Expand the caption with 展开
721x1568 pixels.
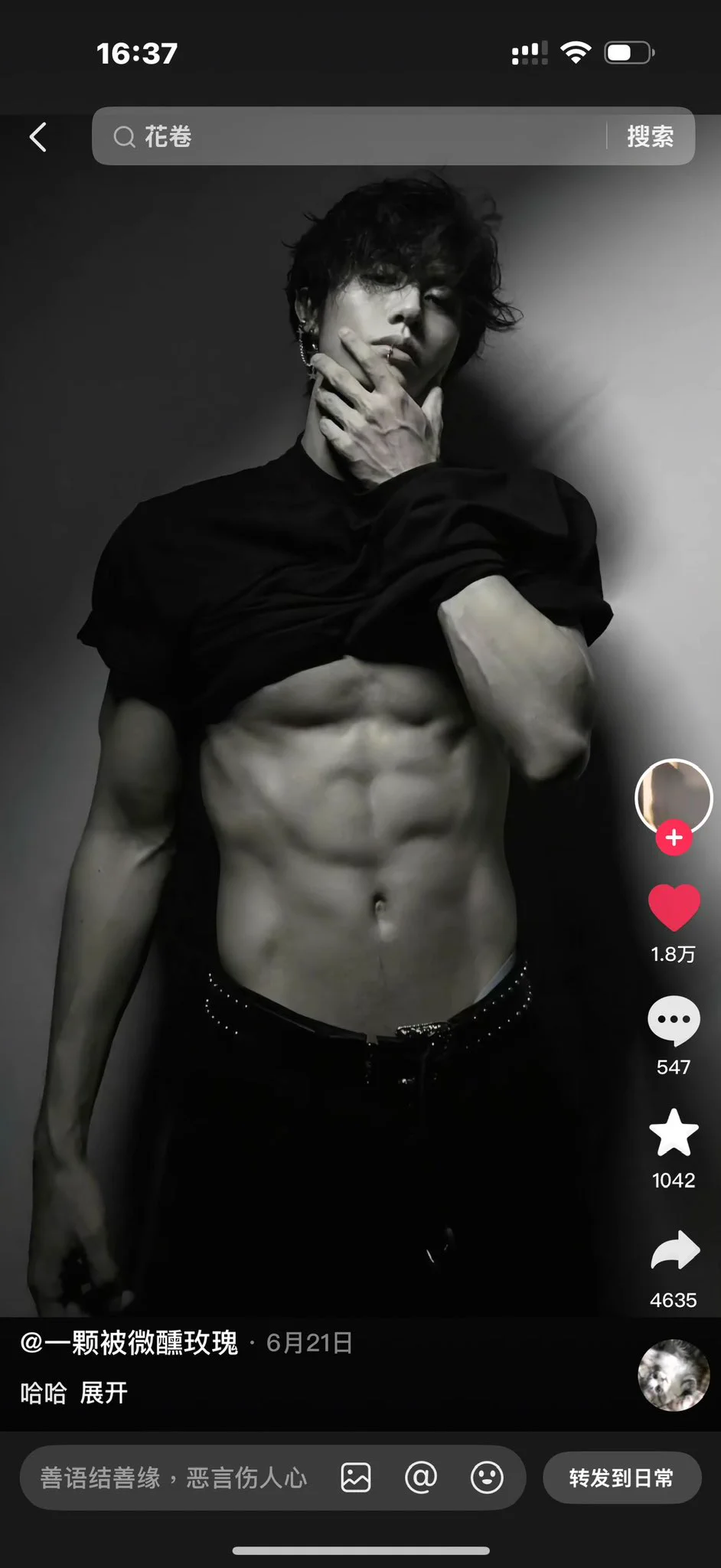(x=103, y=1393)
